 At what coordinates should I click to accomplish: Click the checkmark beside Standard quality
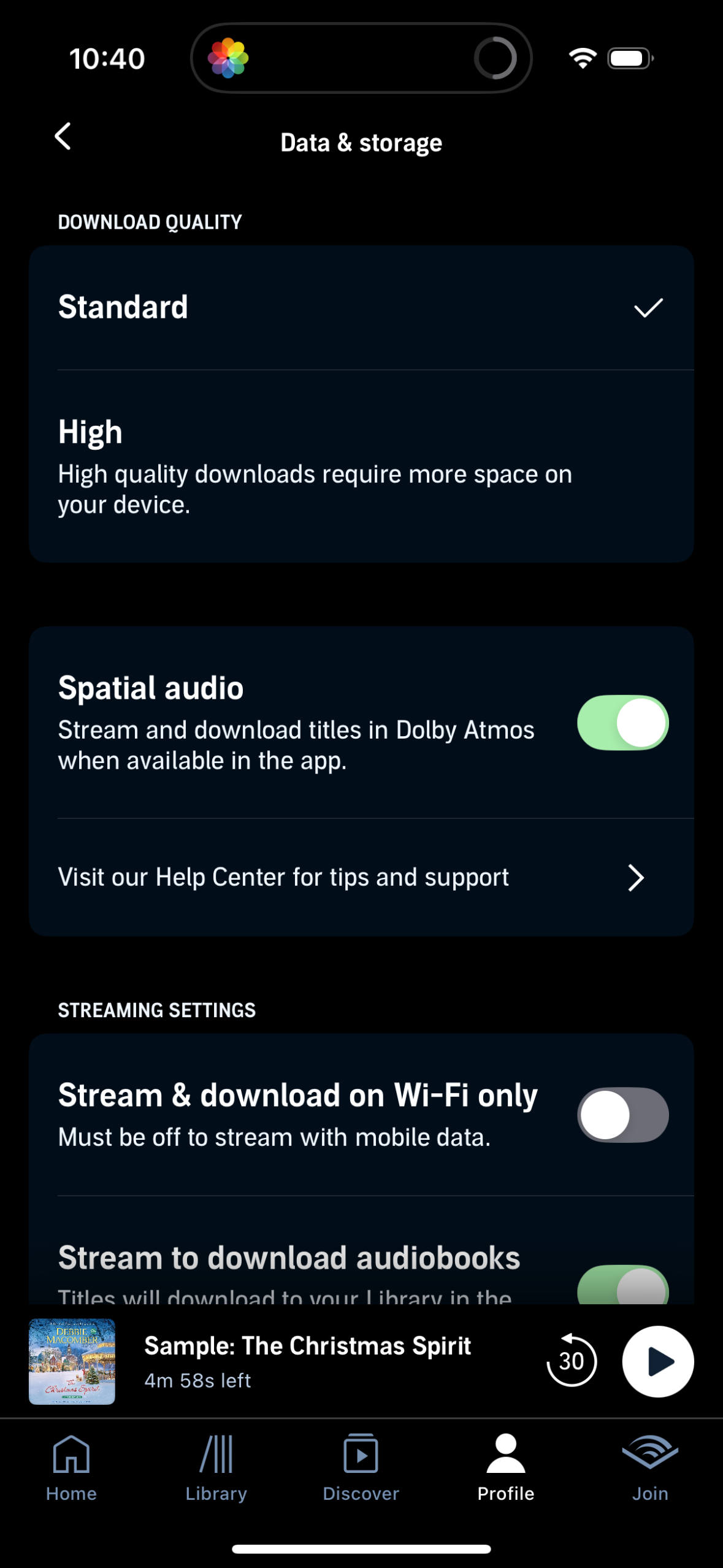tap(647, 307)
